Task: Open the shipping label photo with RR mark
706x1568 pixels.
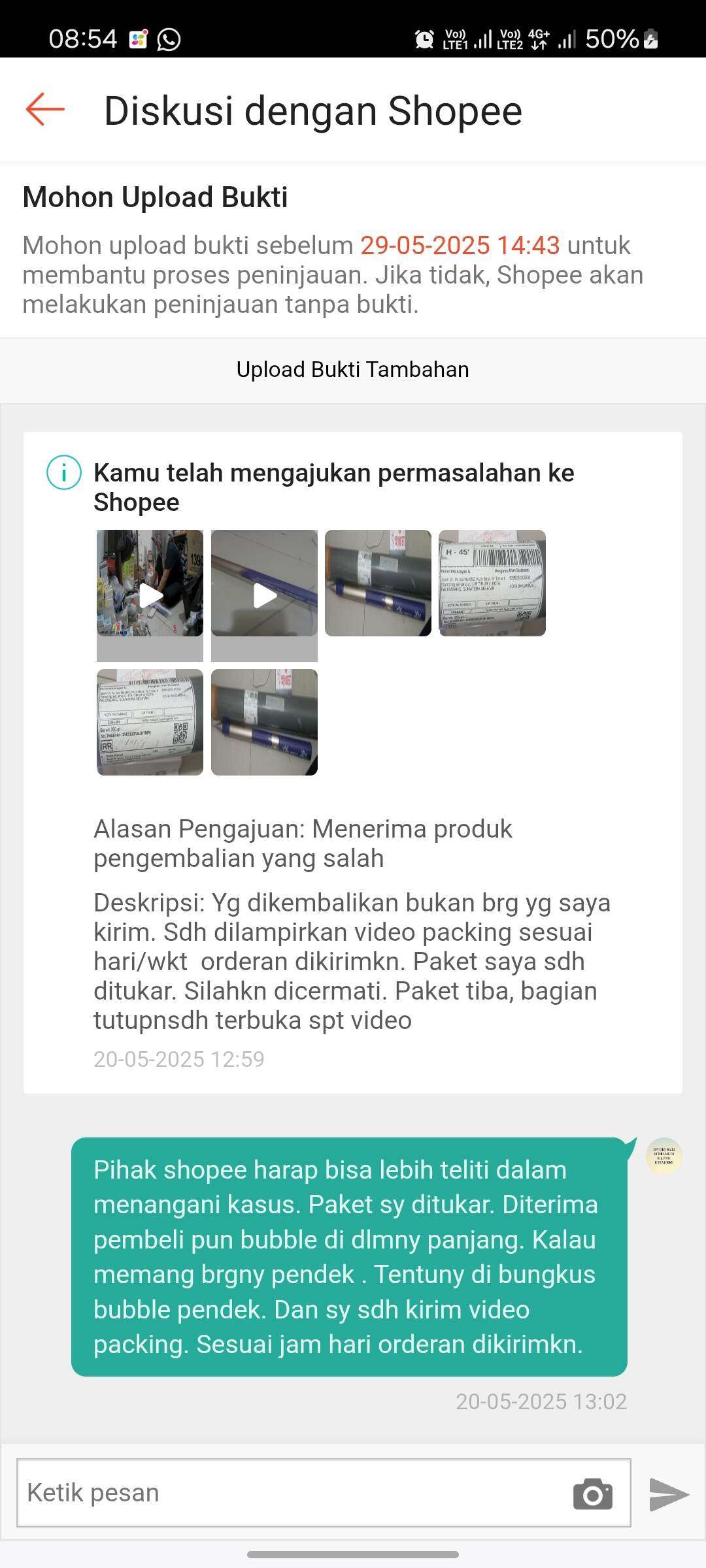Action: [x=150, y=723]
